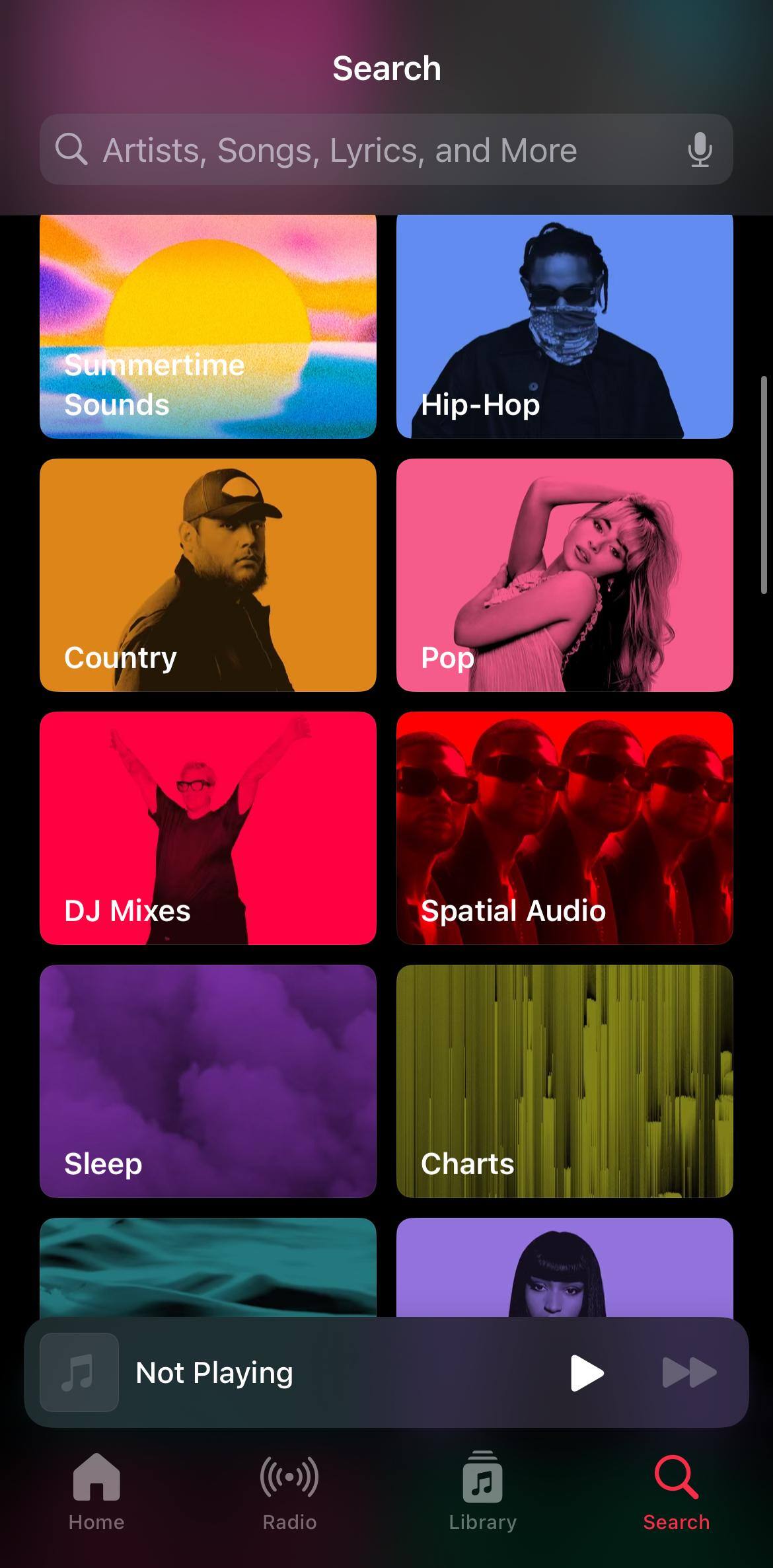
Task: Go to the Library tab
Action: 483,1492
